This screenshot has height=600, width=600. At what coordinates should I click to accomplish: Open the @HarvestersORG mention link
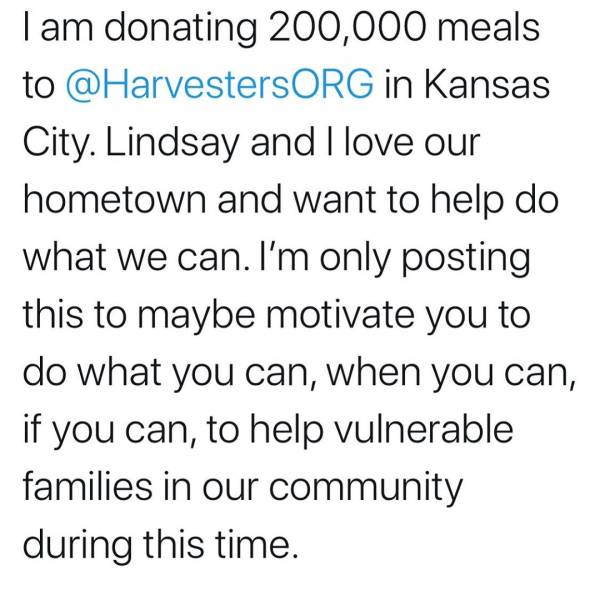click(219, 84)
